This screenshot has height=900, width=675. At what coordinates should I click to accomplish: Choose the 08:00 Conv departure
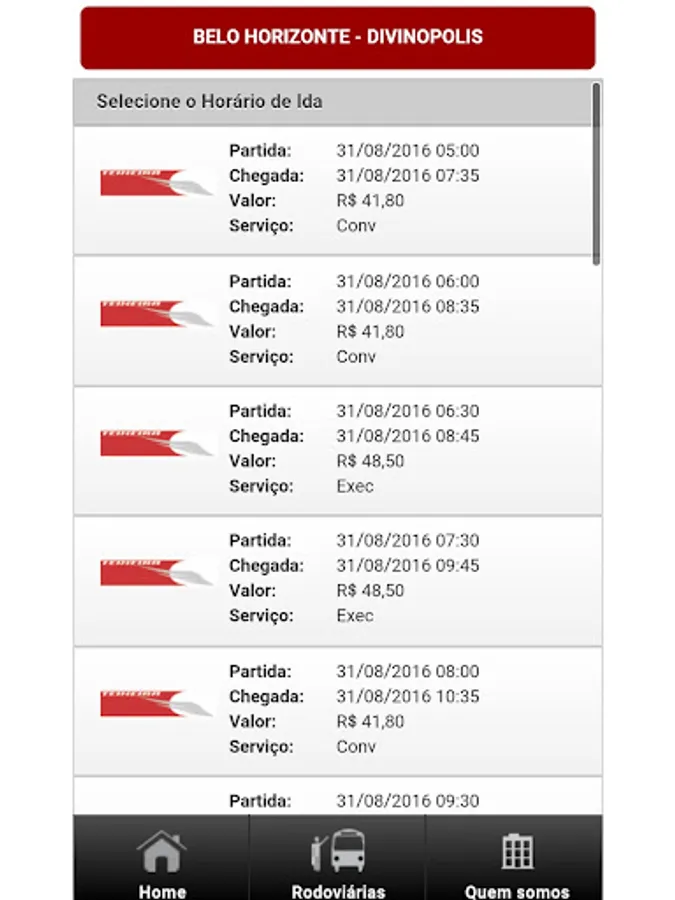point(337,709)
